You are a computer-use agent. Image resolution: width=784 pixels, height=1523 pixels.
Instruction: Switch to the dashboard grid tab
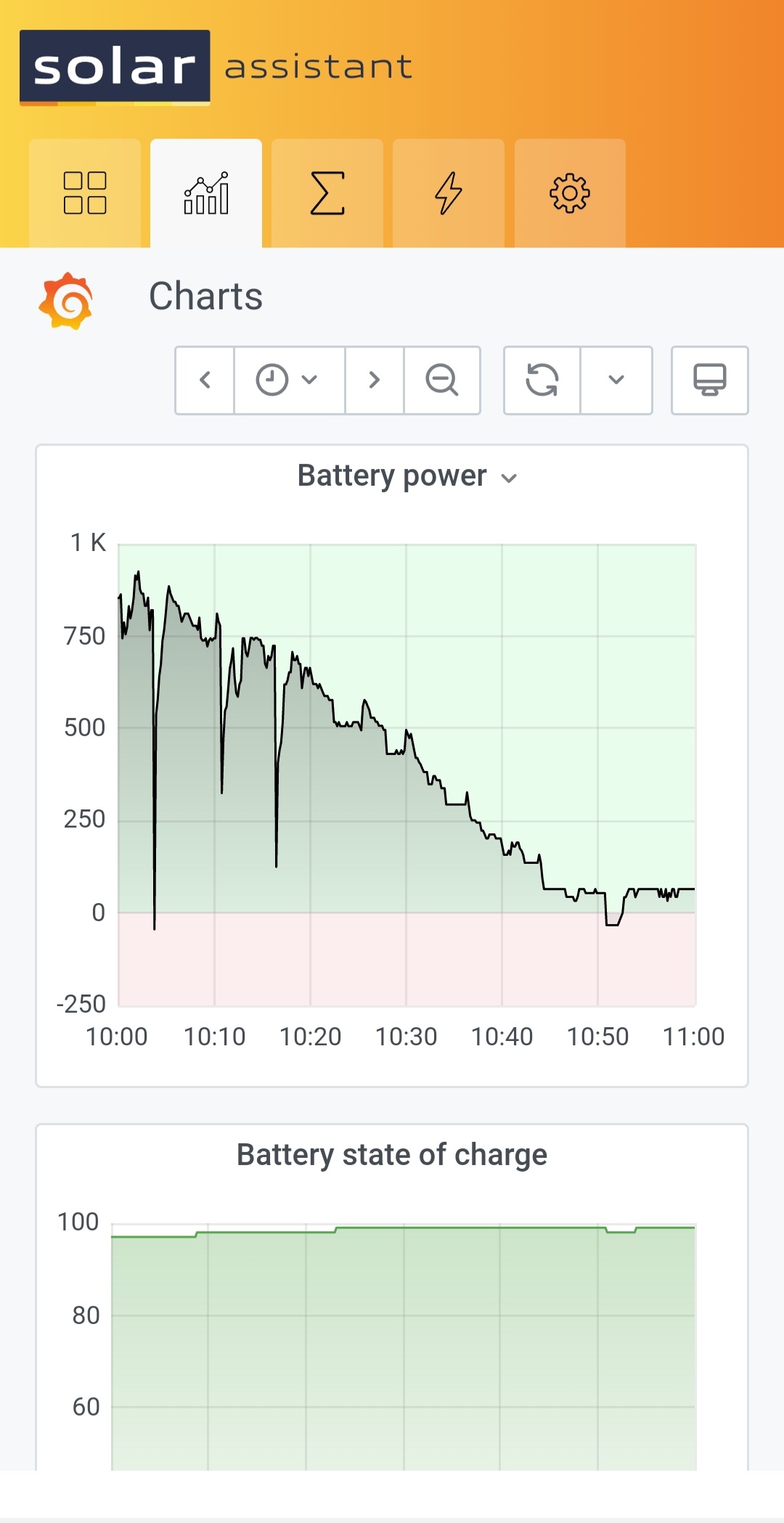(85, 193)
